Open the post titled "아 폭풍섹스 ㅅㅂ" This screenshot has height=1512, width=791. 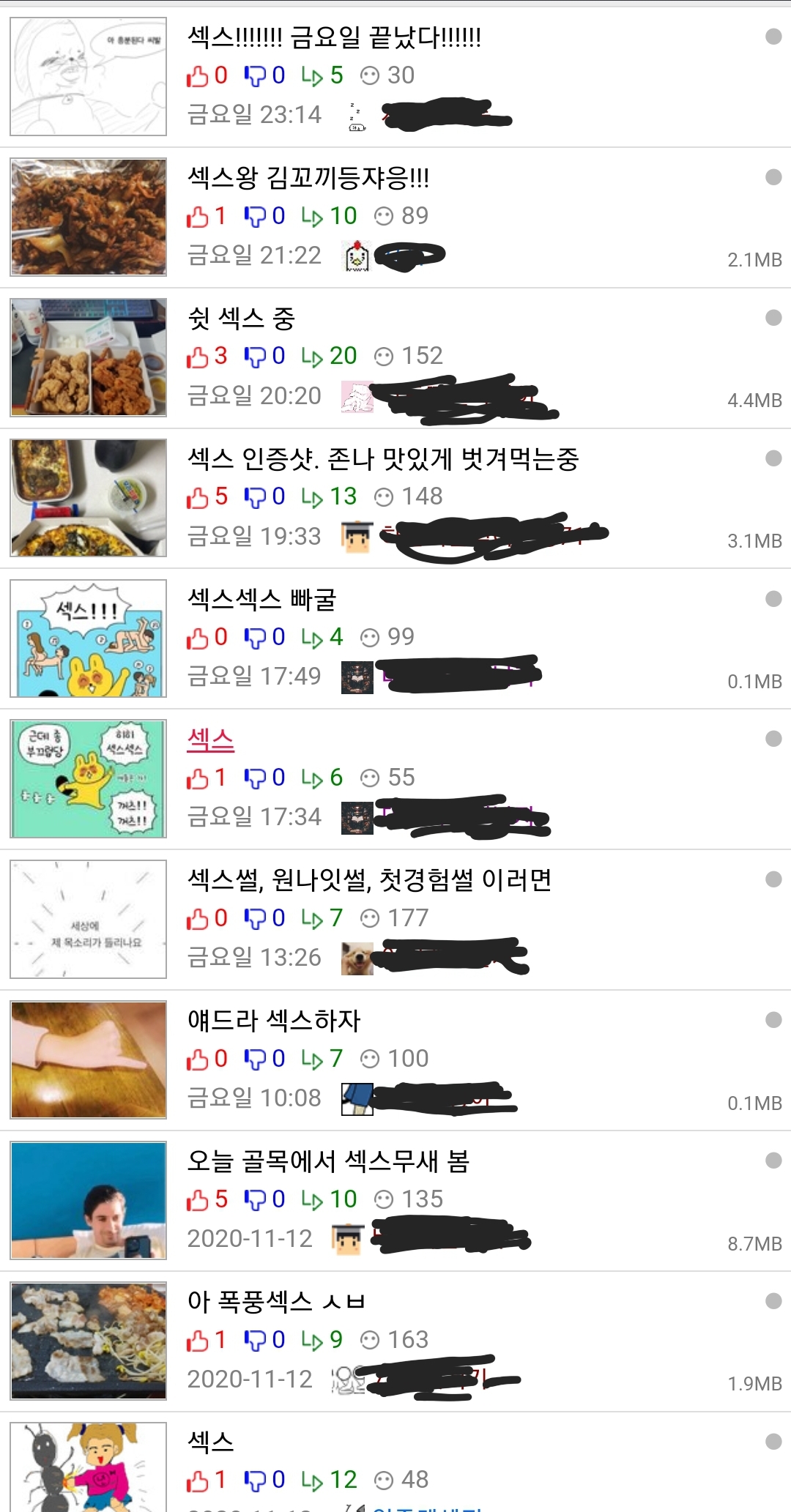pyautogui.click(x=275, y=1301)
